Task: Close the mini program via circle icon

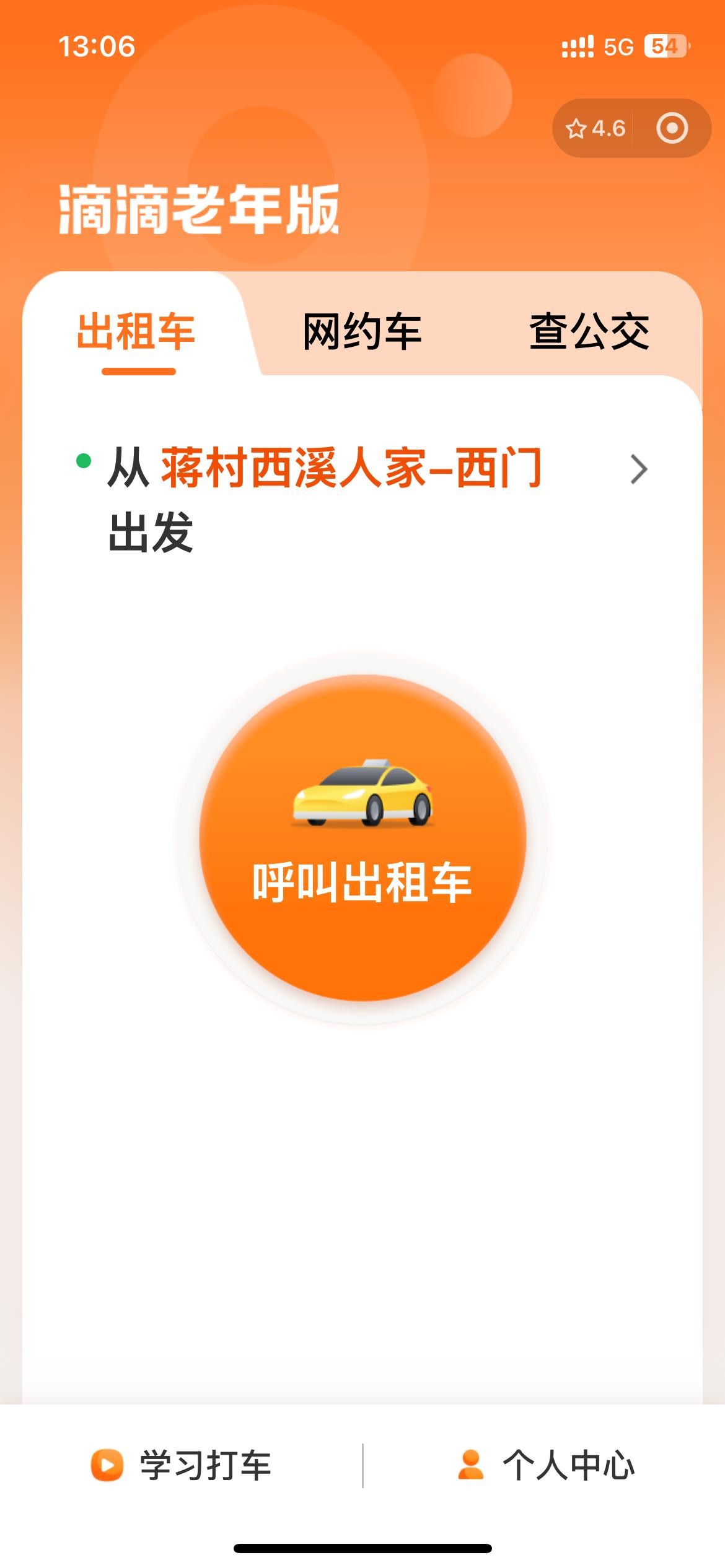Action: click(x=672, y=129)
